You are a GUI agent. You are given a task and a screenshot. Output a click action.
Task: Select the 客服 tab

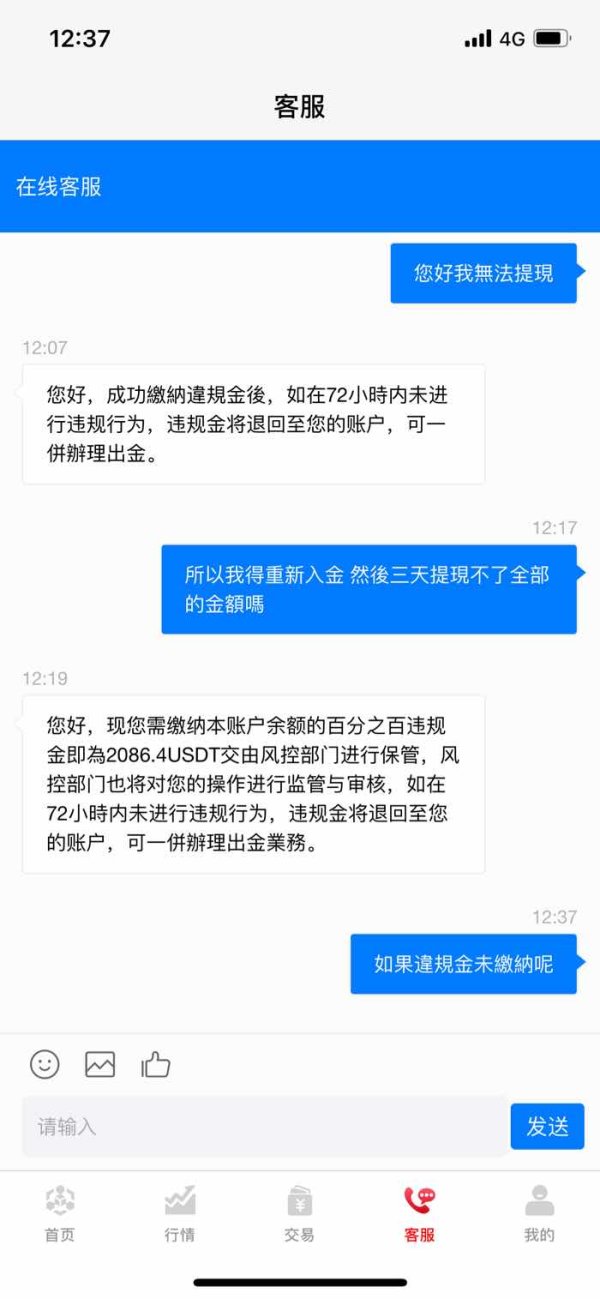click(x=420, y=1213)
